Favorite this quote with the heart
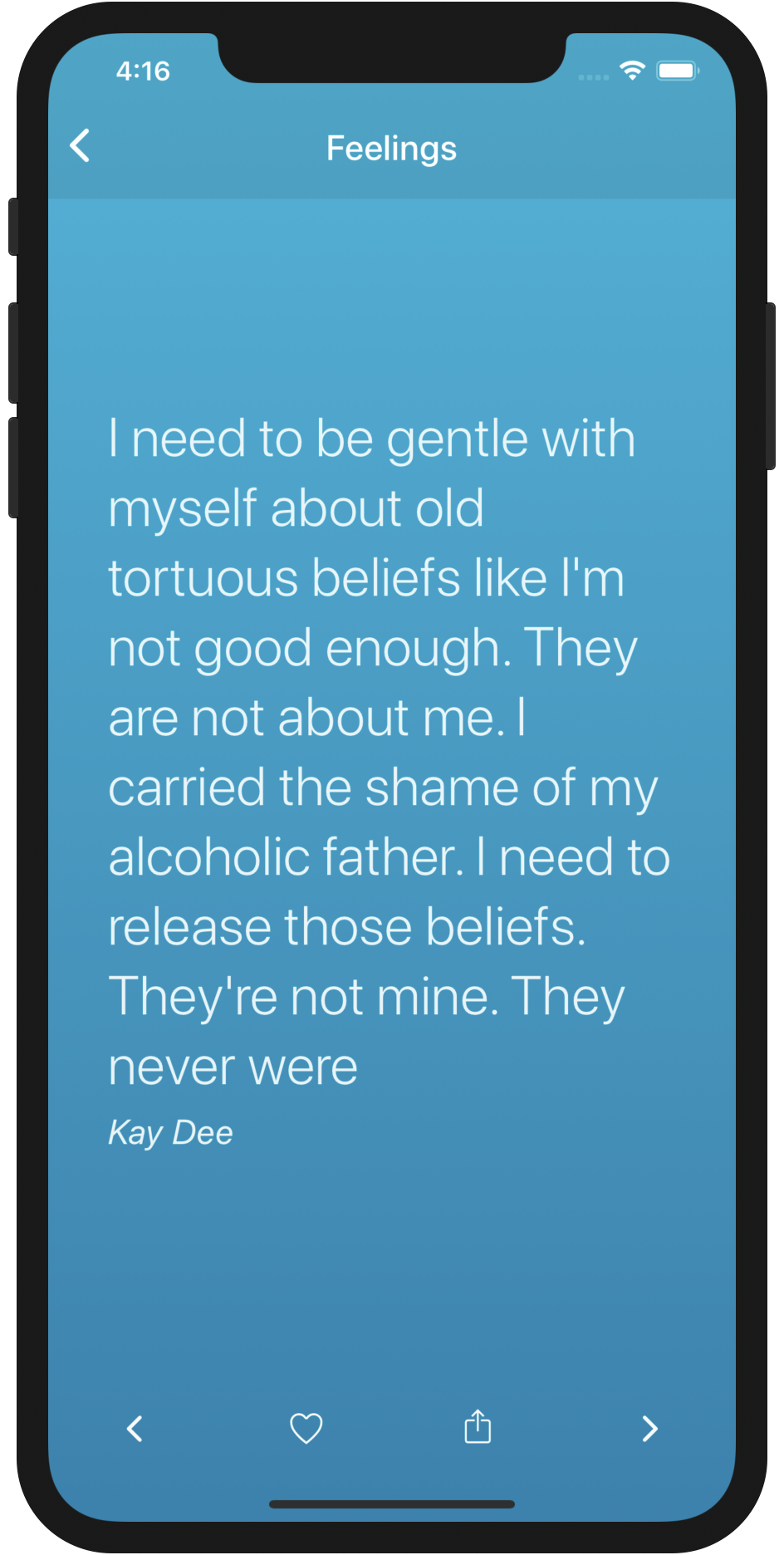Screen dimensions: 784x1555 [306, 1429]
